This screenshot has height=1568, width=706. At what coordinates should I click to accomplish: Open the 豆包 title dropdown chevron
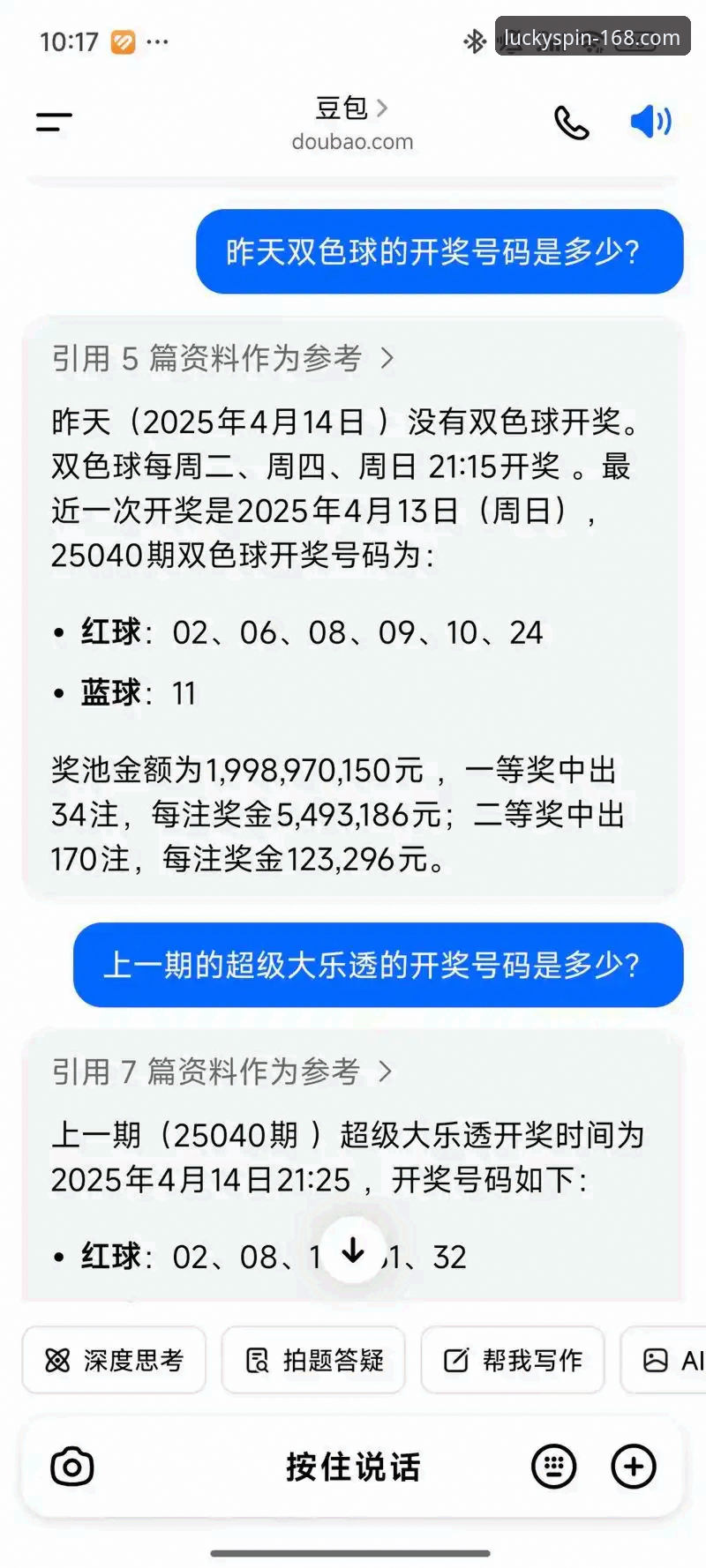(x=383, y=107)
